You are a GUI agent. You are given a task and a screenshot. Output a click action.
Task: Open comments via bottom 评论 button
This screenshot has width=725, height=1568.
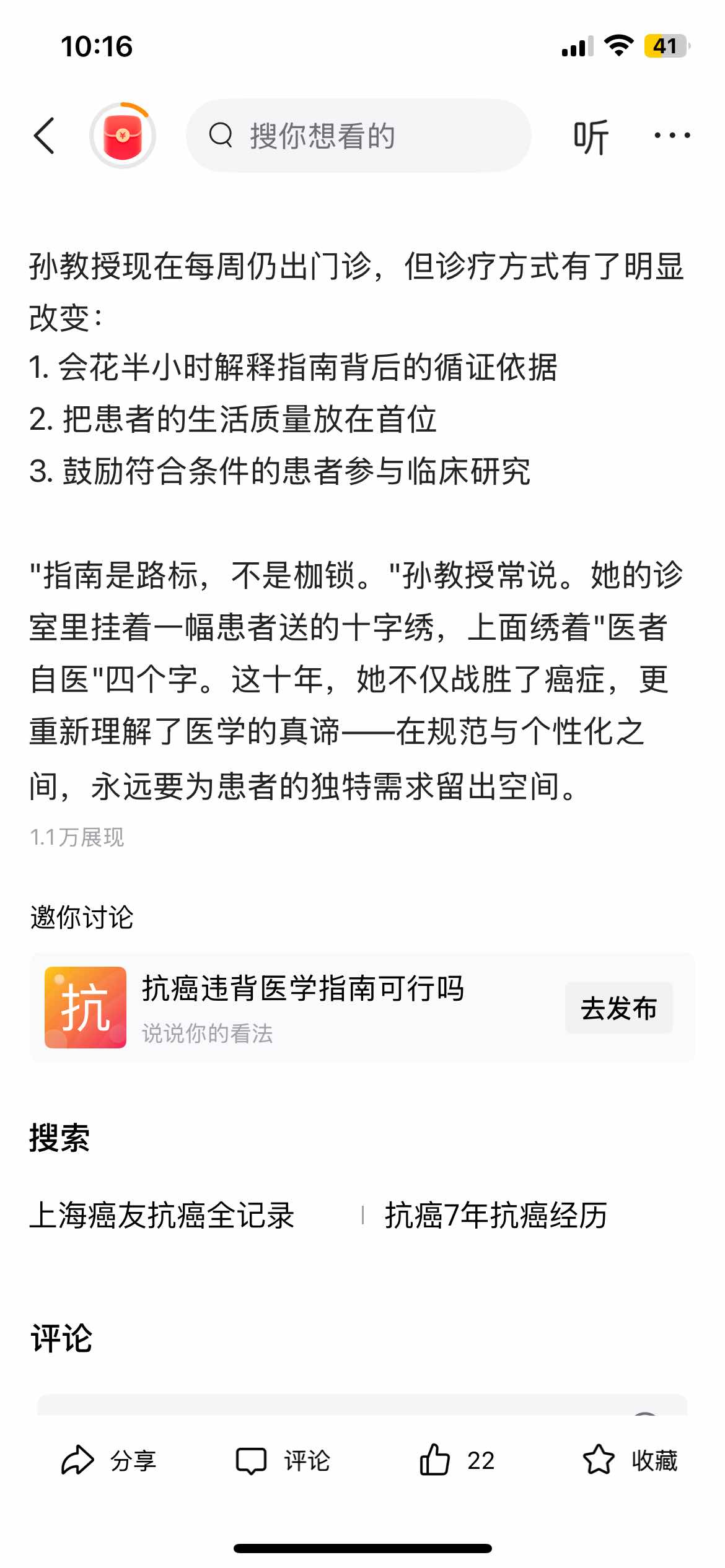tap(283, 1461)
